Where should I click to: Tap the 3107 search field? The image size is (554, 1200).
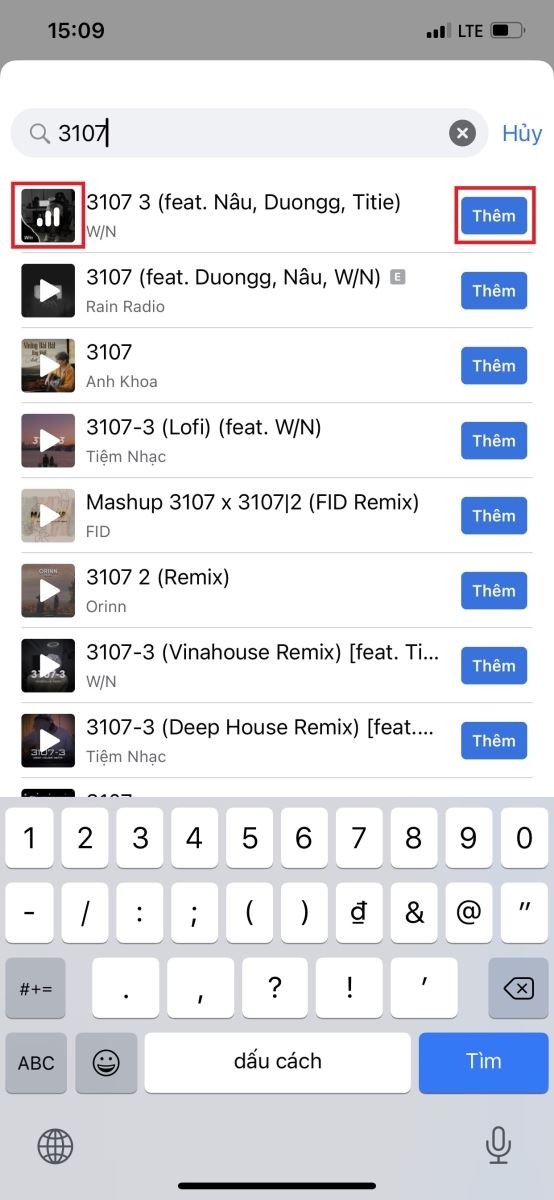click(249, 133)
